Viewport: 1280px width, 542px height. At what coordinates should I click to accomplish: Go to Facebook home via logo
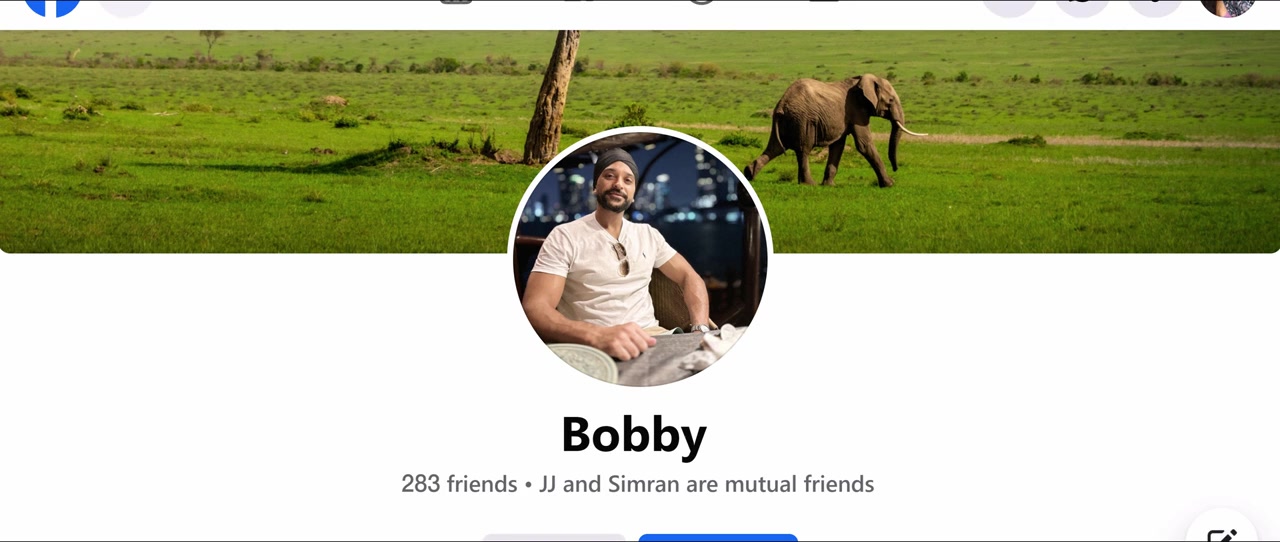coord(52,6)
